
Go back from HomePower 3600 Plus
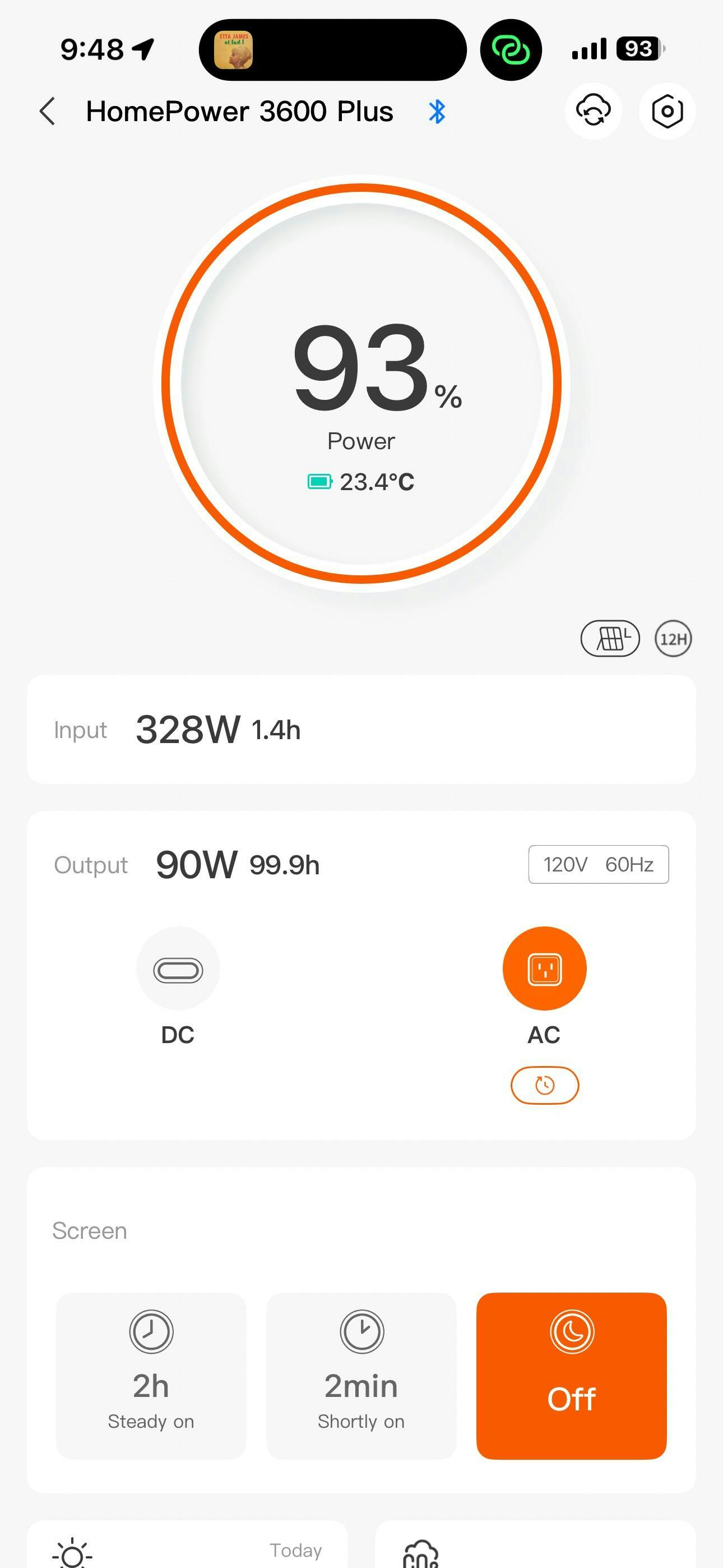pyautogui.click(x=48, y=112)
